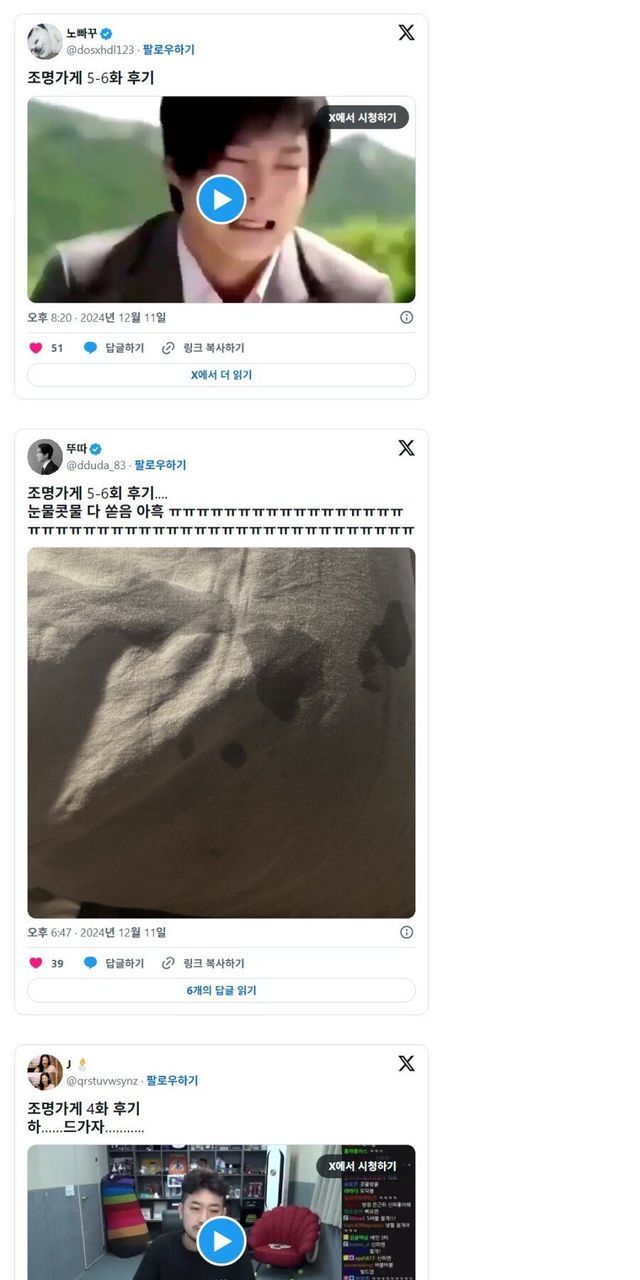The image size is (640, 1280).
Task: Tap 'X에서 시청하기' on the first video
Action: pyautogui.click(x=362, y=118)
